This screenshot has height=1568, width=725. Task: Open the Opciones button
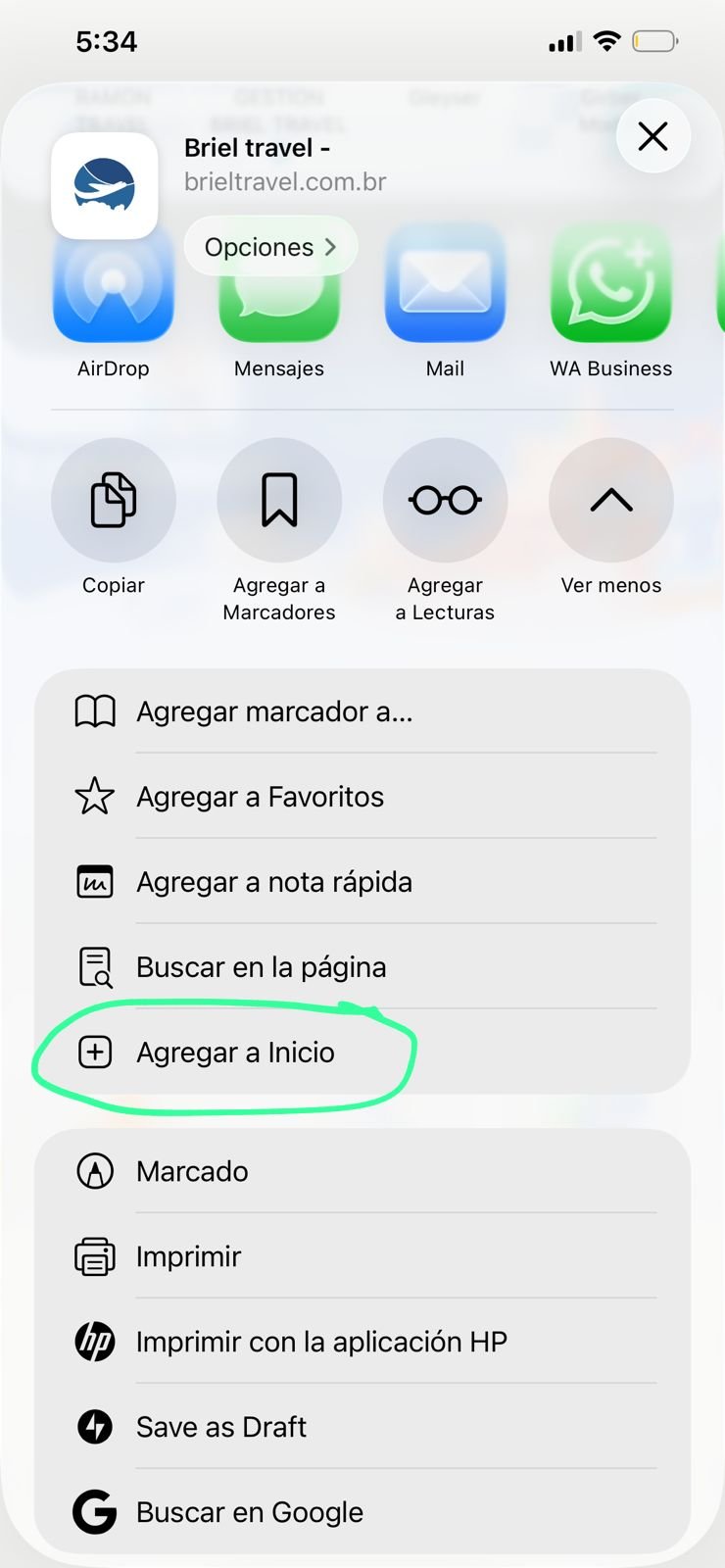[269, 247]
